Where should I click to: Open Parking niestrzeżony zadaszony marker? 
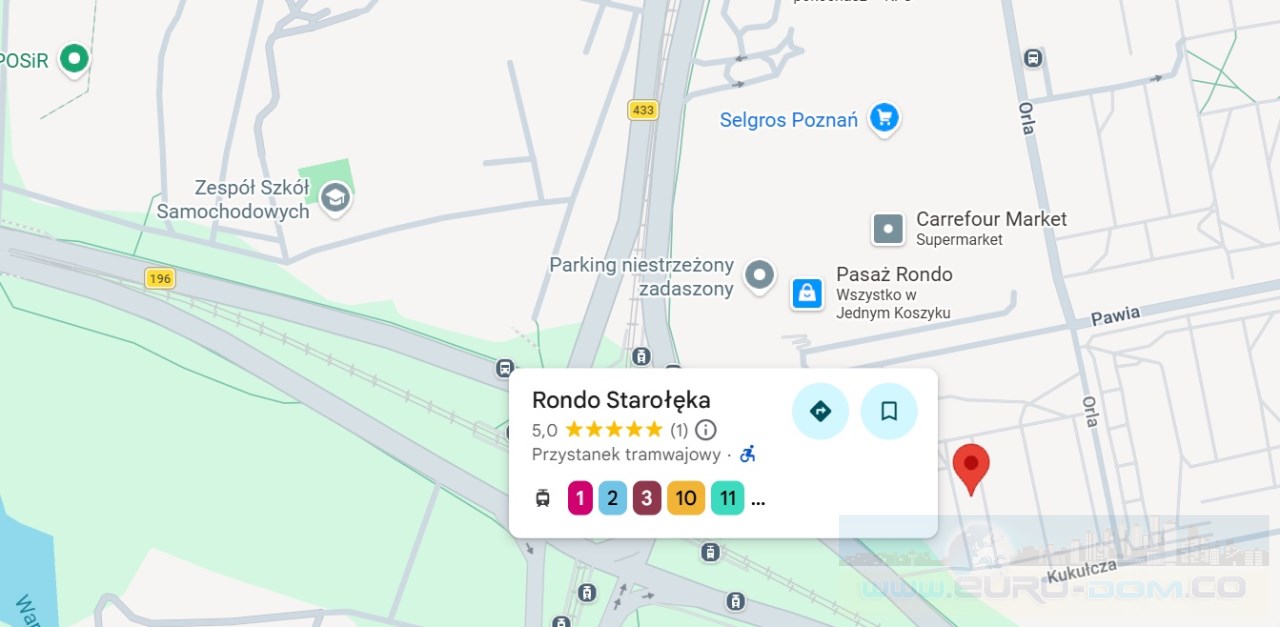tap(761, 275)
